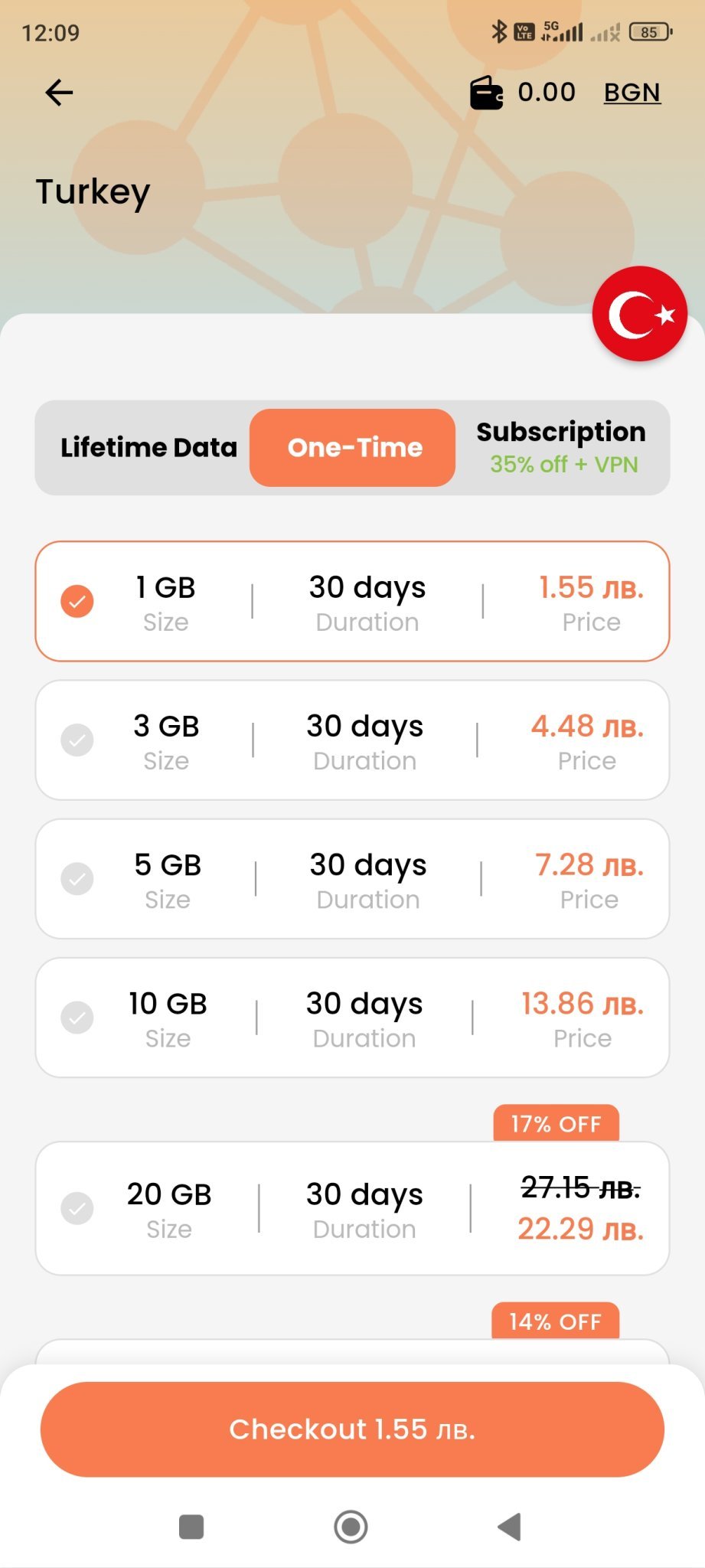
Task: Go to the system home screen
Action: [351, 1527]
